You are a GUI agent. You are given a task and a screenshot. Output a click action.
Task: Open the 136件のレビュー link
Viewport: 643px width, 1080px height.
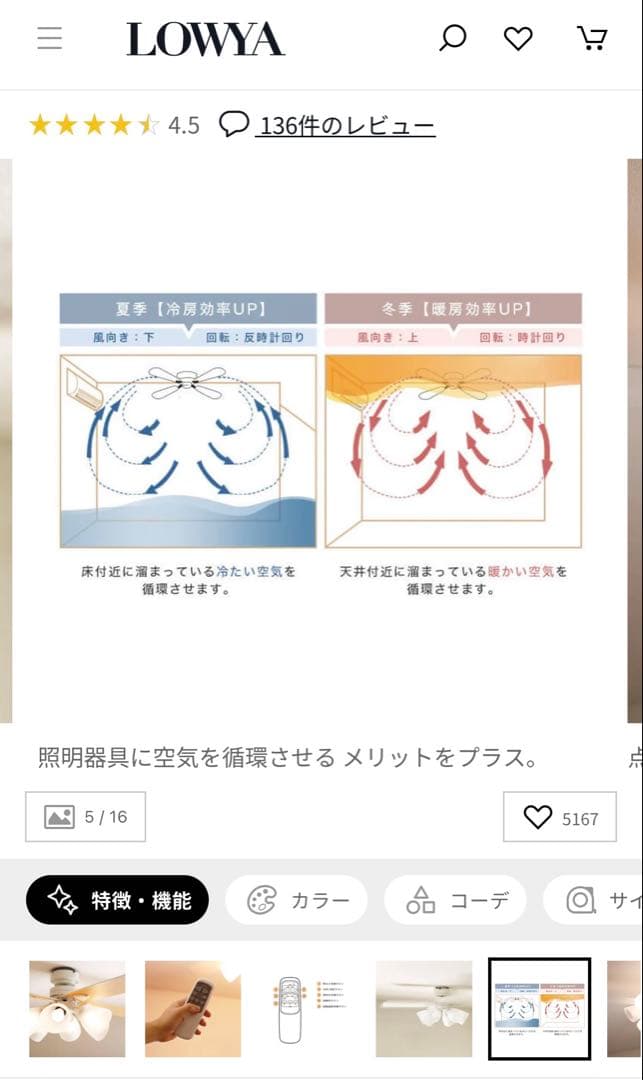click(345, 126)
